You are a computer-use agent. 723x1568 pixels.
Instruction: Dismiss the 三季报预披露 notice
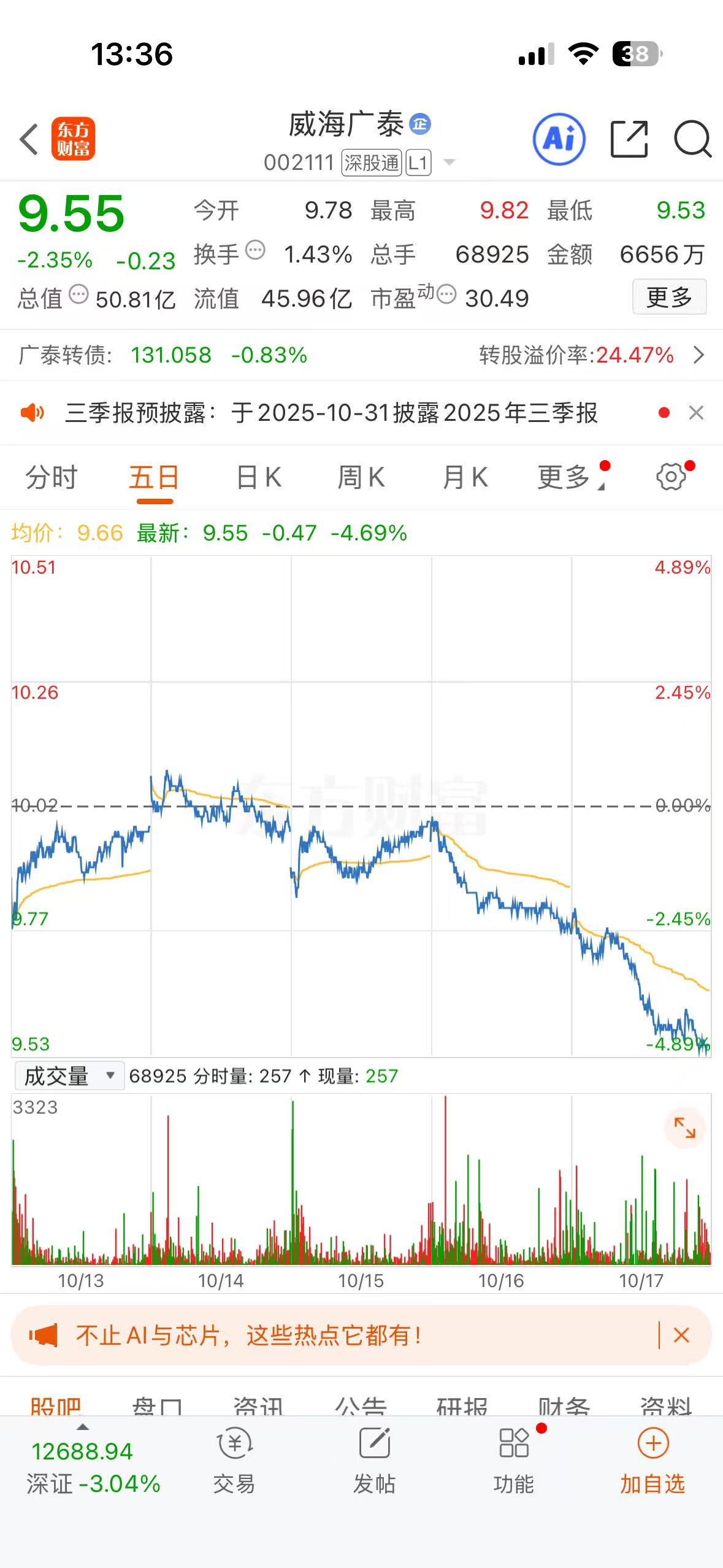(696, 413)
